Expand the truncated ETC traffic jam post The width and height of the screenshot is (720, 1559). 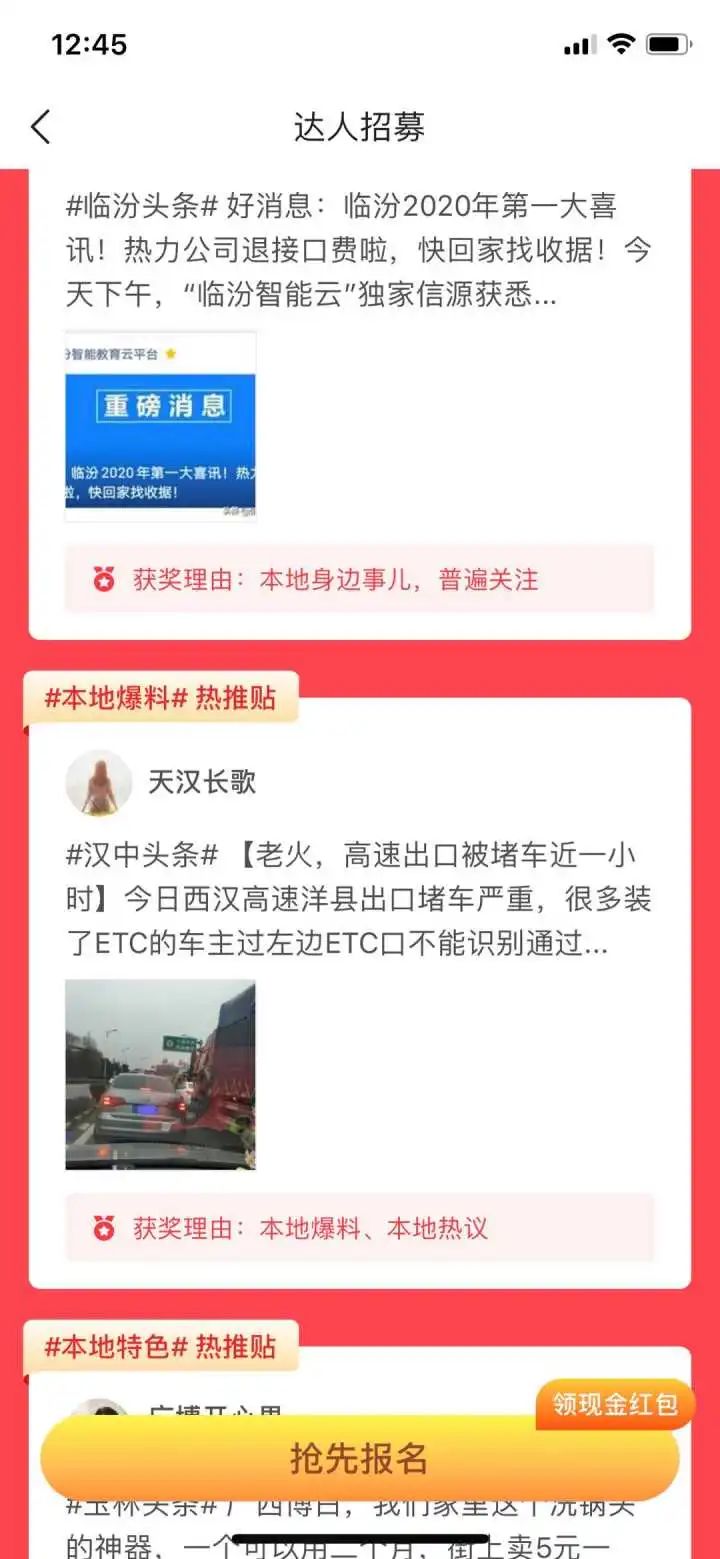[360, 900]
